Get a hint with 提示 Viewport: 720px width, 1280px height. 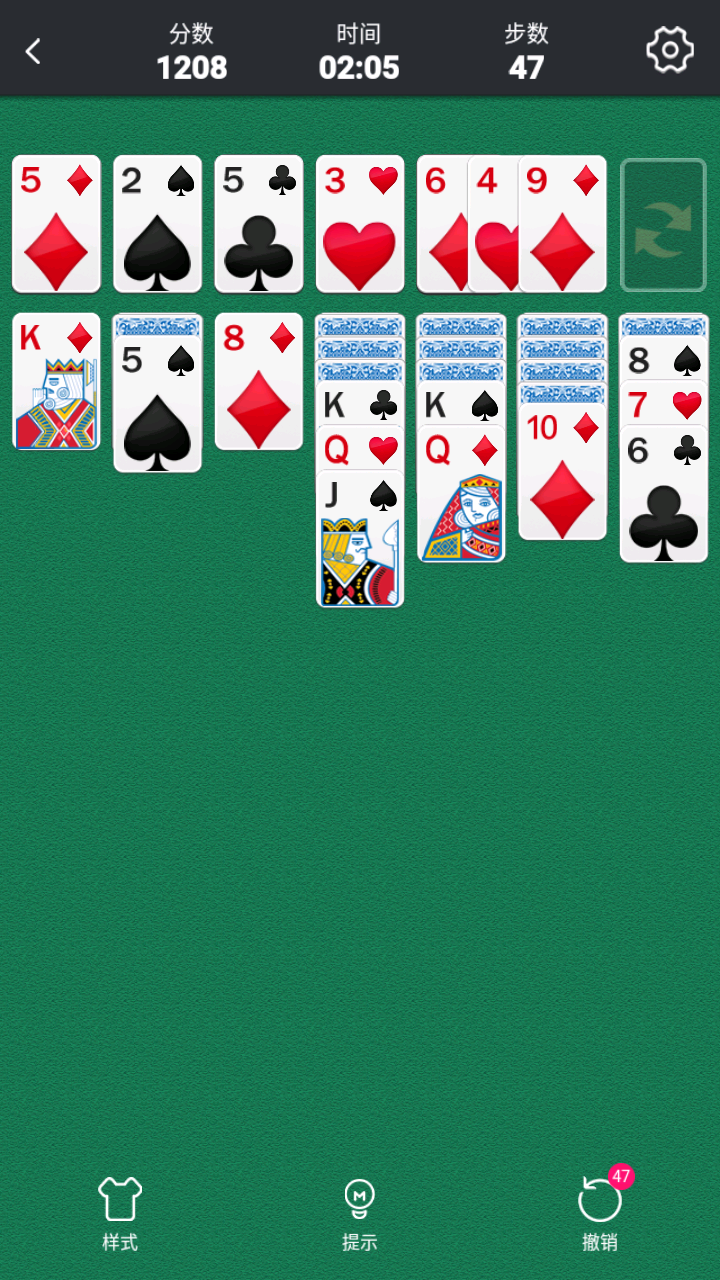pos(359,1213)
